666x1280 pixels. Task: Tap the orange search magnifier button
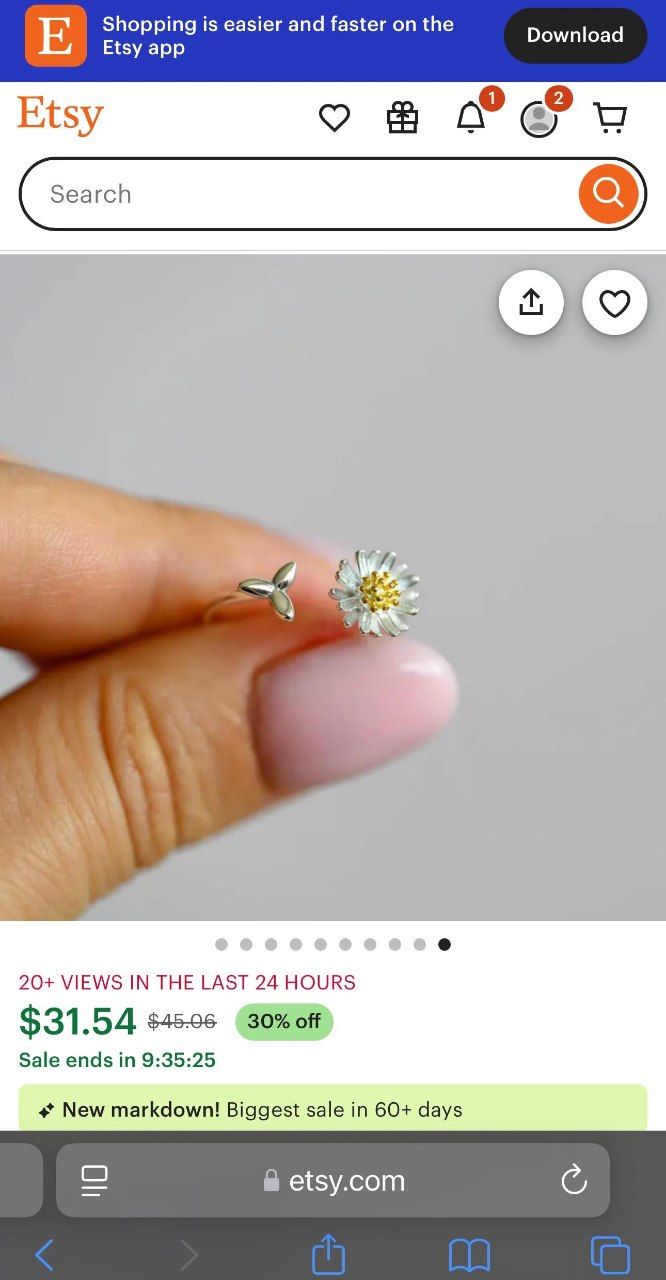608,194
